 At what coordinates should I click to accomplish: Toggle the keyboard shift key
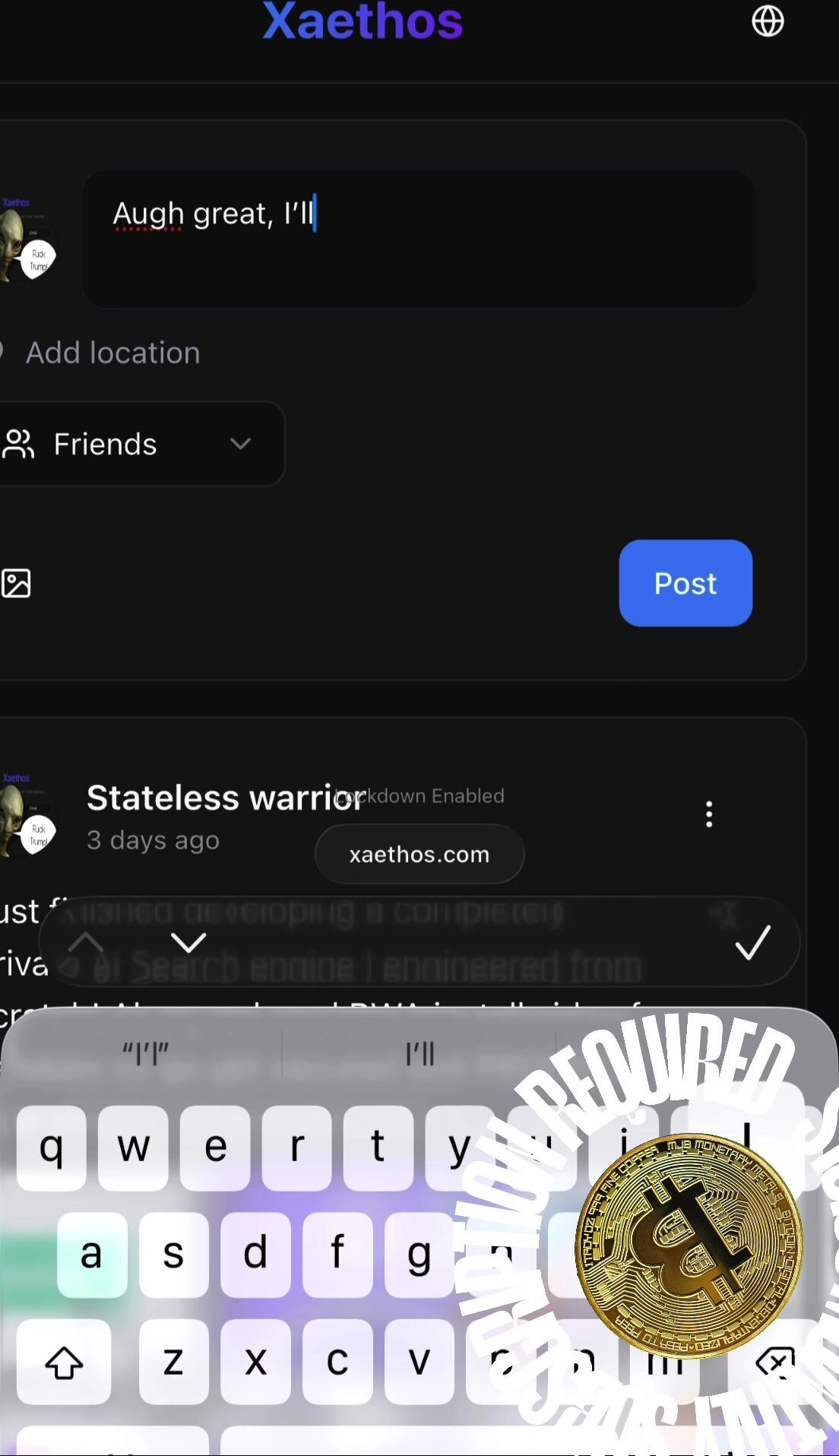pos(64,1363)
